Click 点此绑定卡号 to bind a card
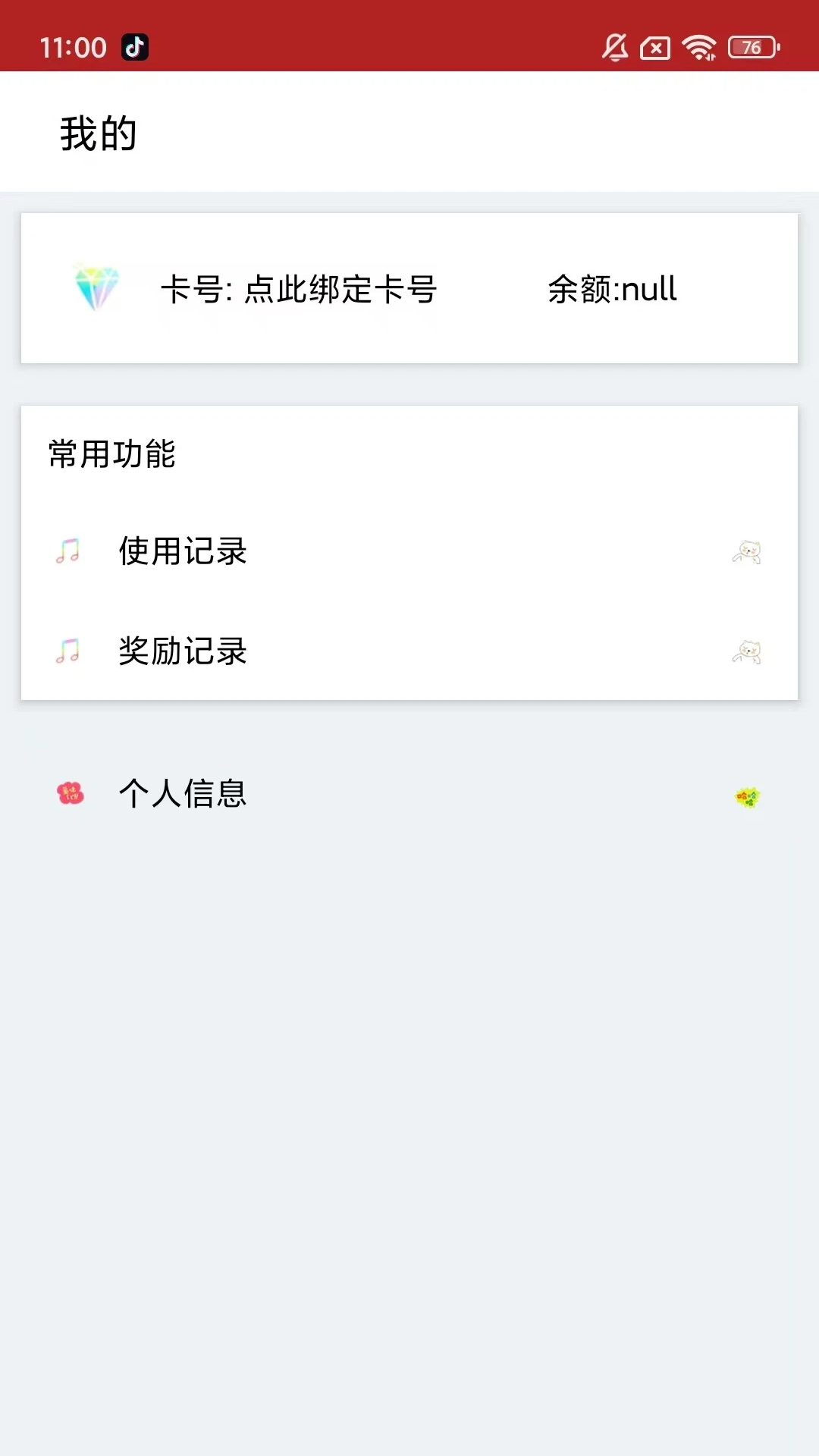Viewport: 819px width, 1456px height. point(339,290)
